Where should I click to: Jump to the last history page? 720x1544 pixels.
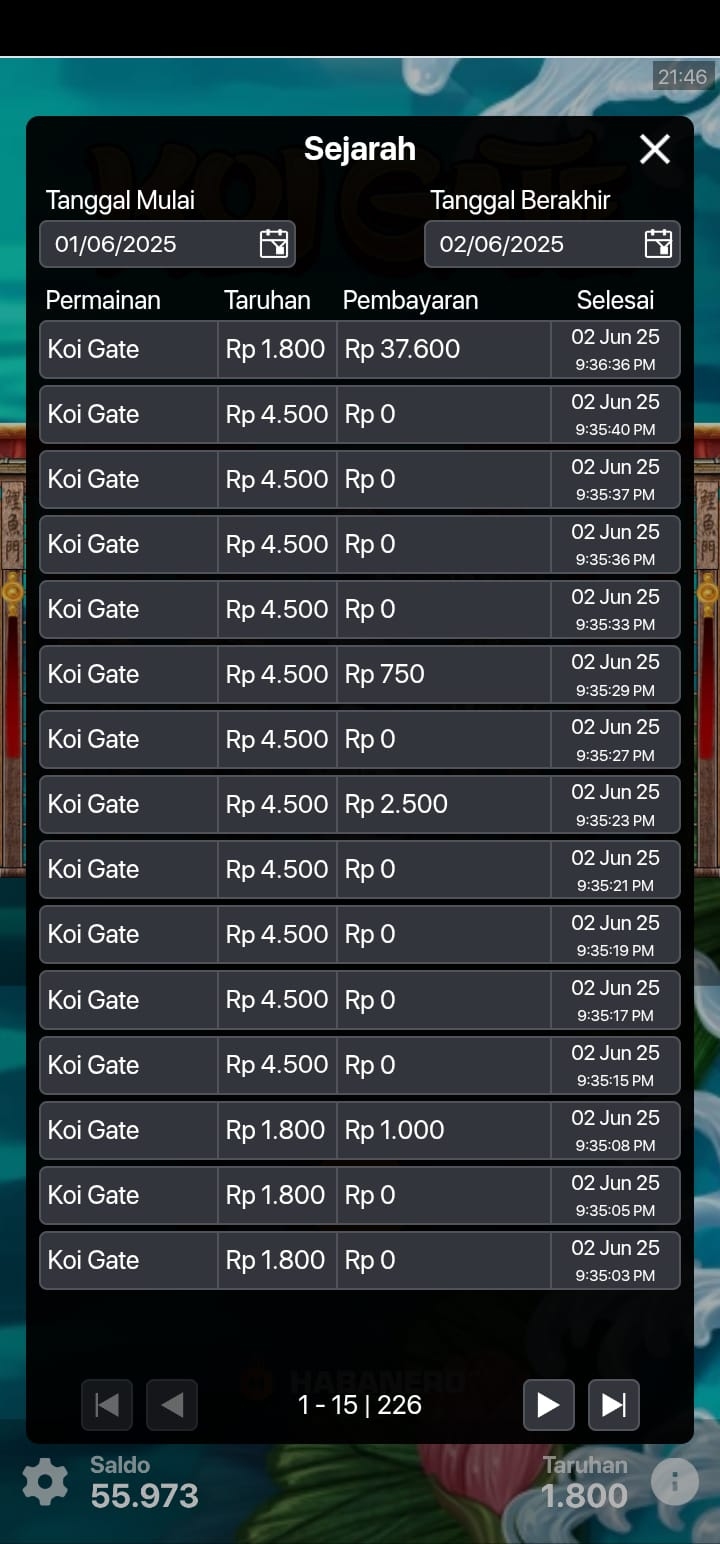coord(613,1405)
